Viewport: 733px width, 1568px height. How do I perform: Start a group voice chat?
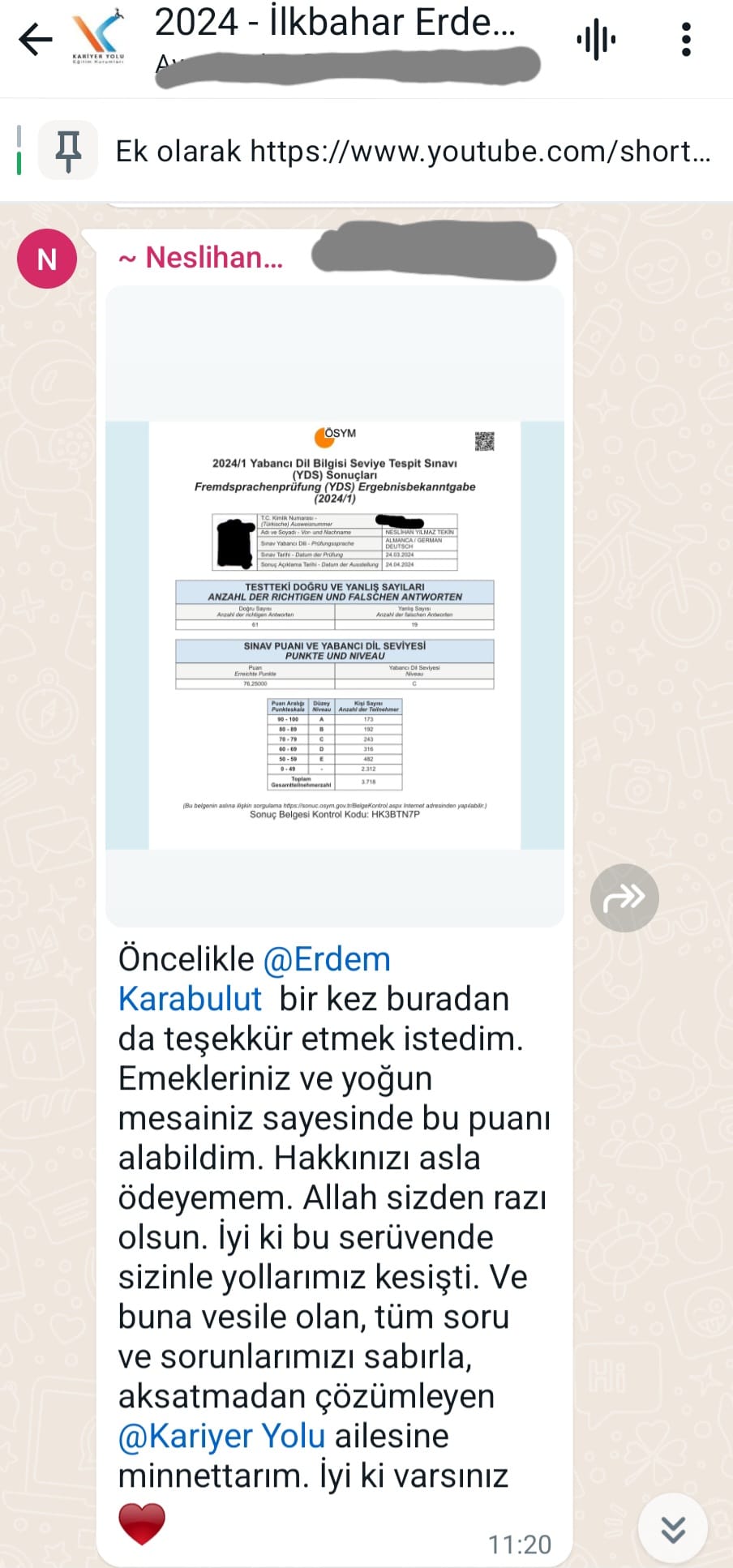click(x=596, y=40)
